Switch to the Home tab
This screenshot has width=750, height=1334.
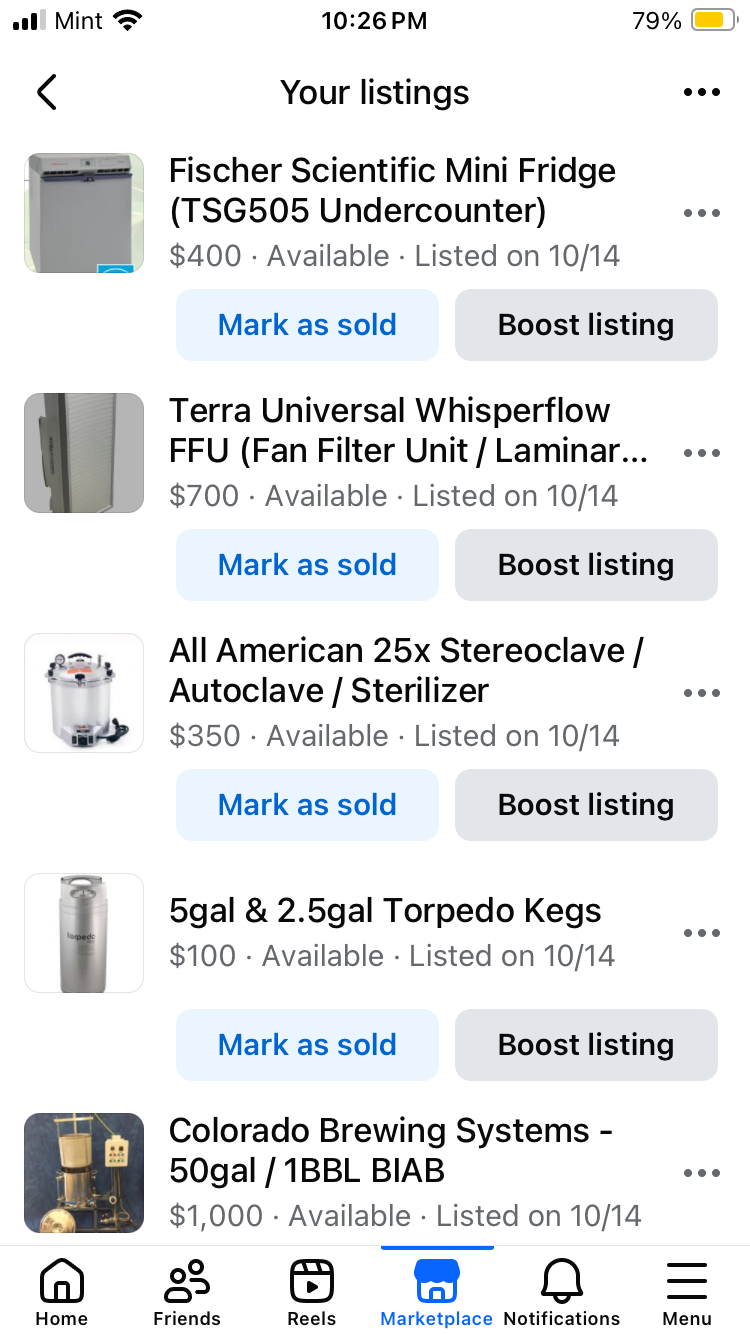61,1292
